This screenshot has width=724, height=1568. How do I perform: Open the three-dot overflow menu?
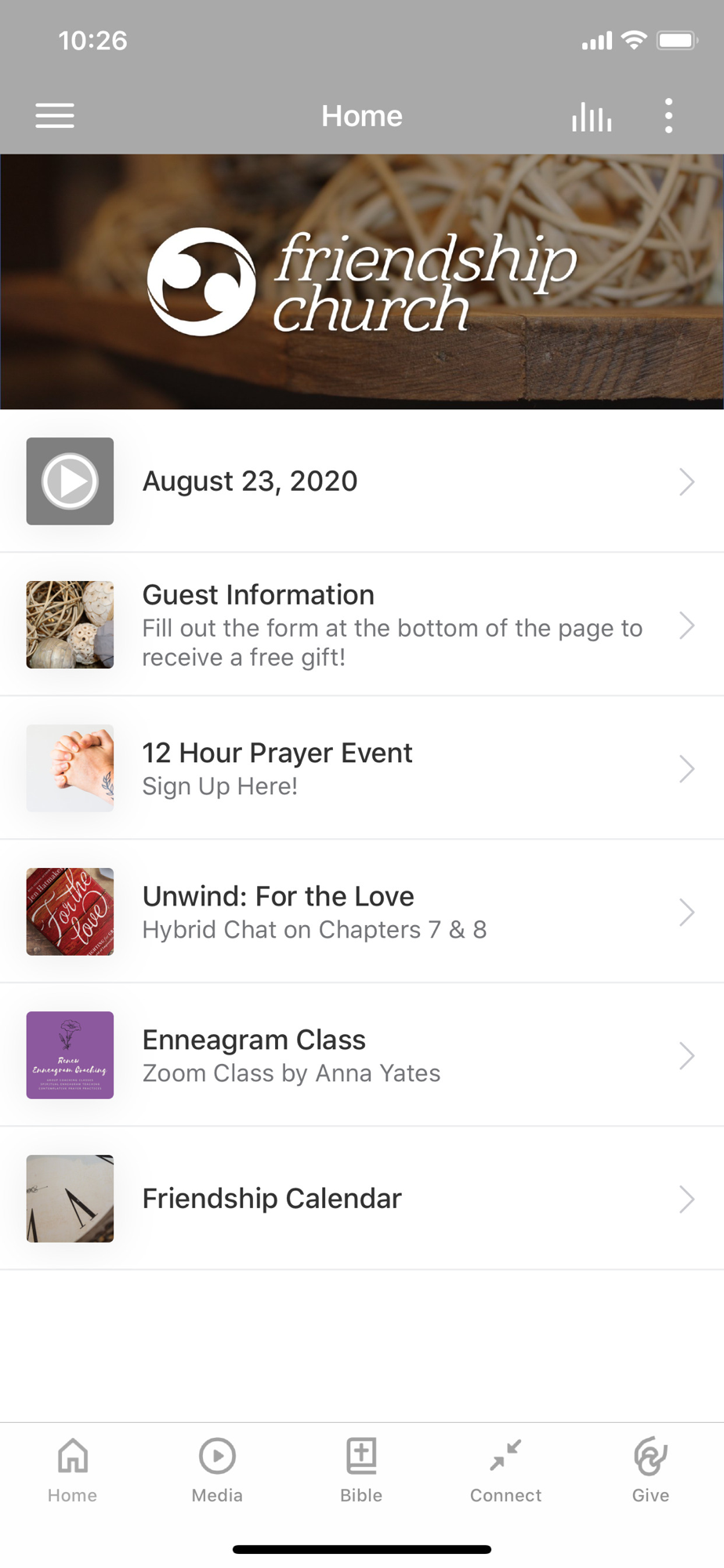click(x=668, y=116)
